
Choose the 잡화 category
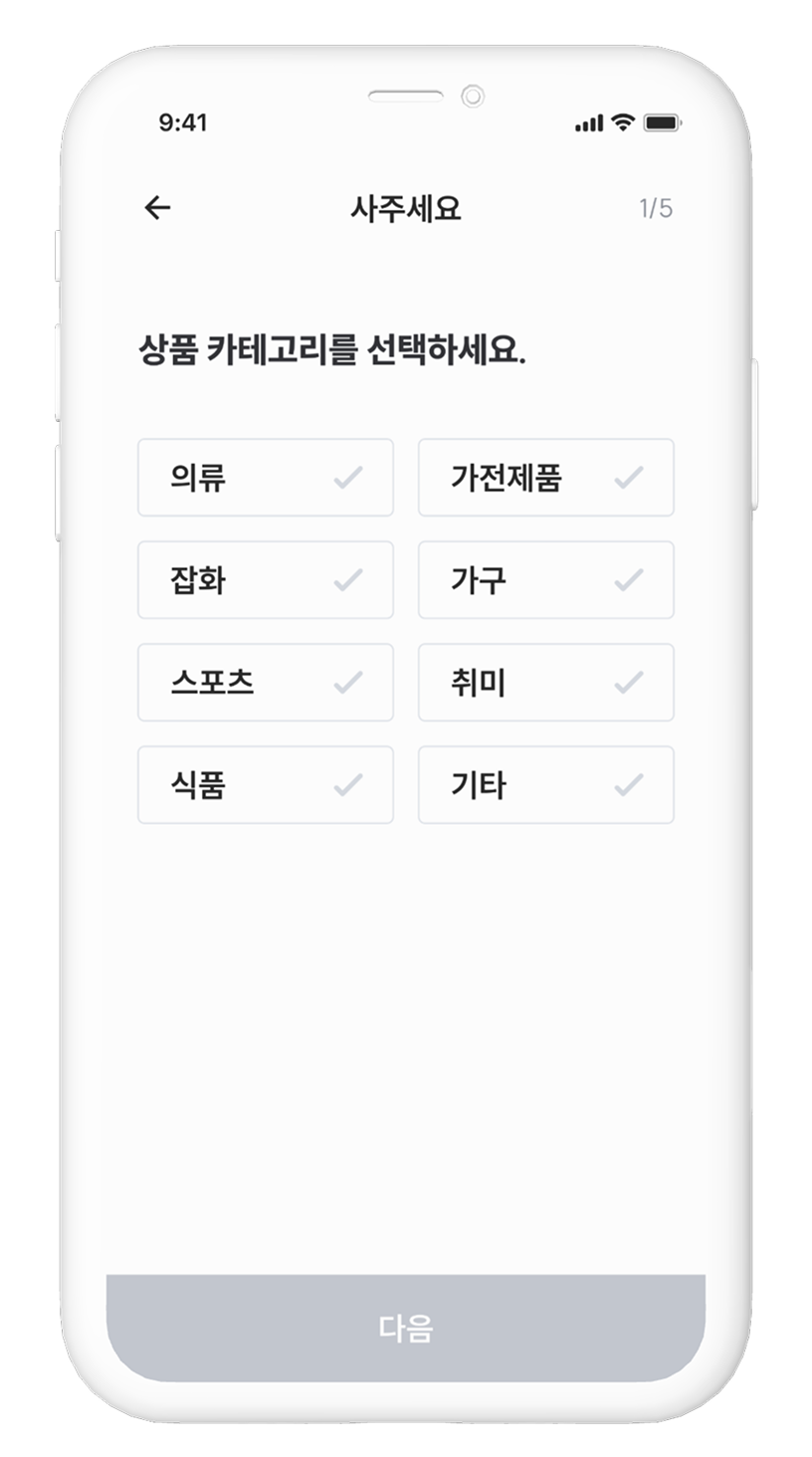point(265,580)
